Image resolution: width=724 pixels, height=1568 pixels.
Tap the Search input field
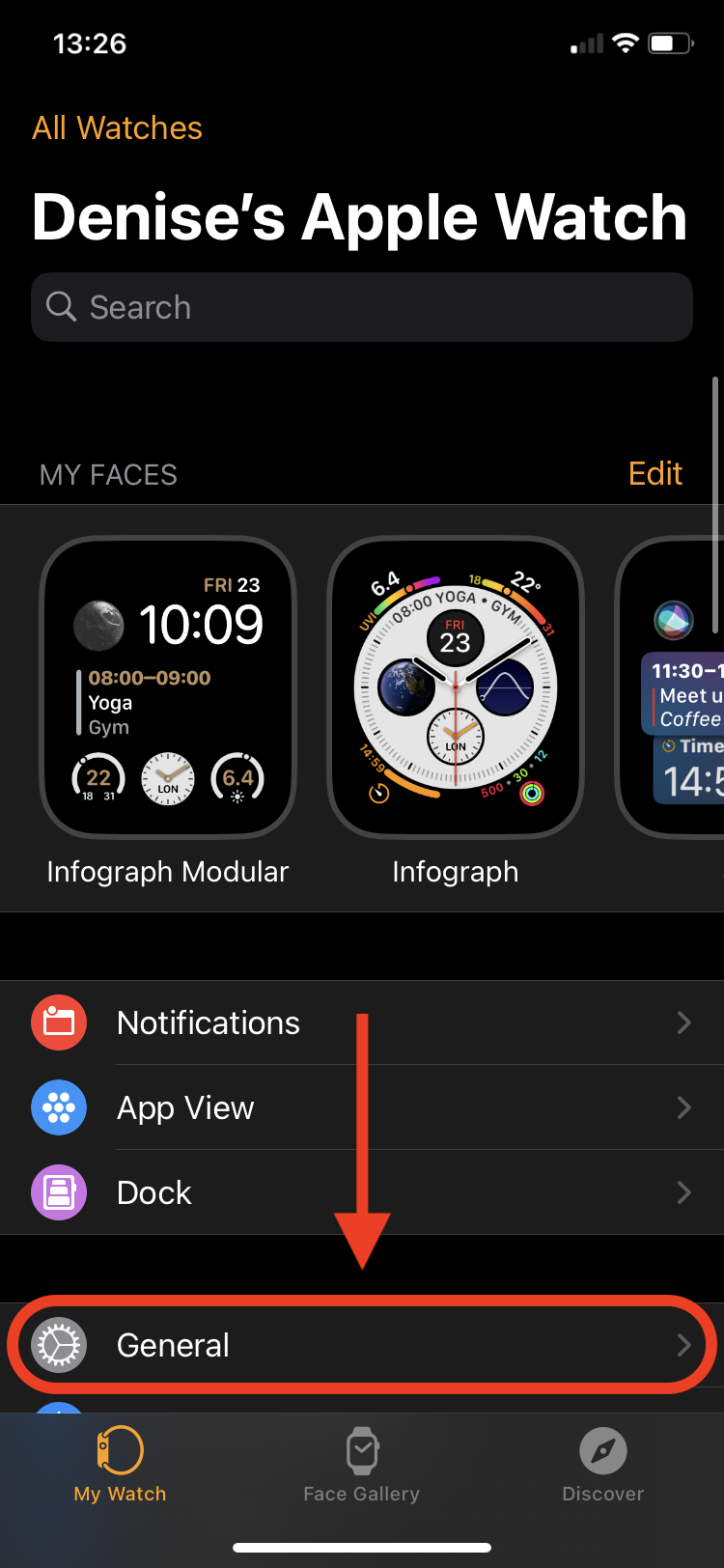point(362,306)
